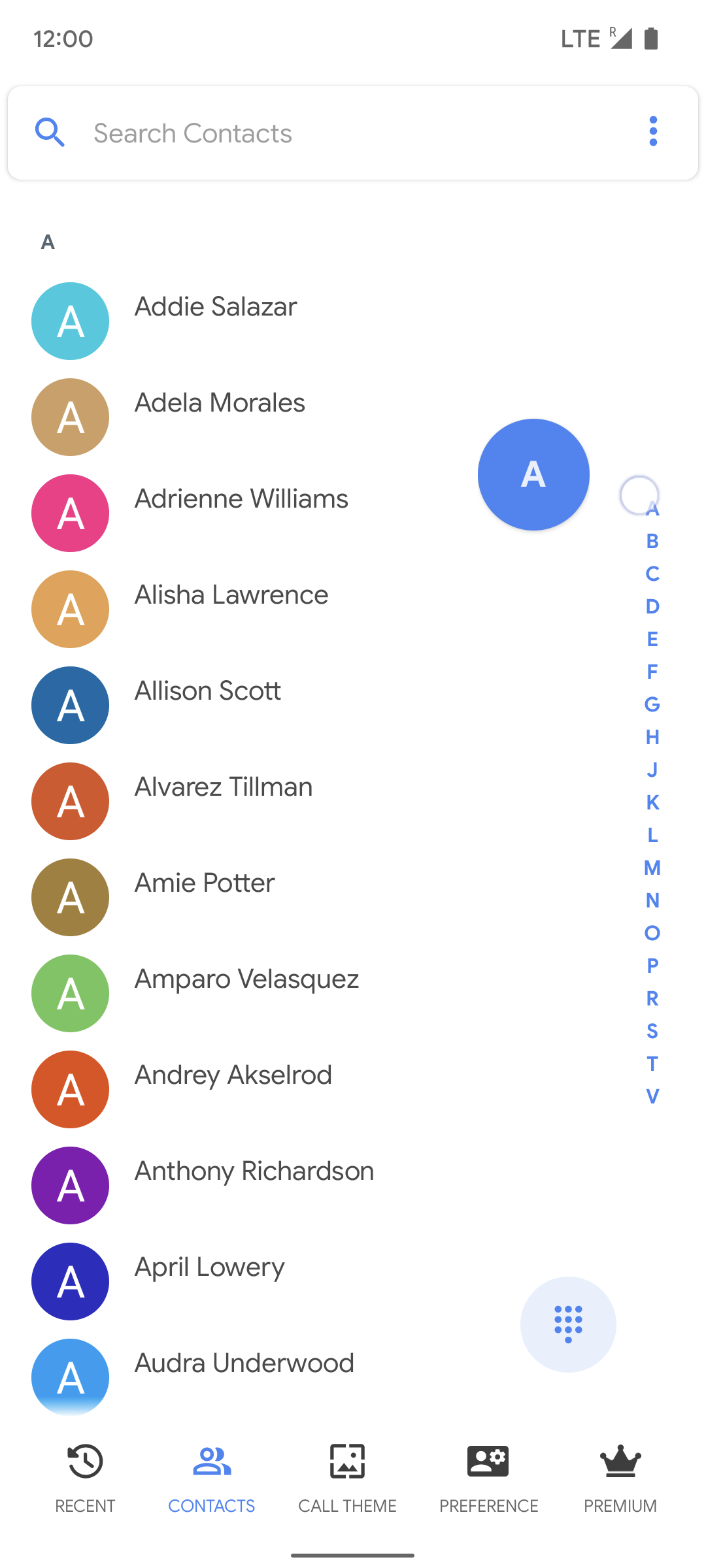The image size is (706, 1568).
Task: Switch to the Preference tab
Action: click(x=488, y=1483)
